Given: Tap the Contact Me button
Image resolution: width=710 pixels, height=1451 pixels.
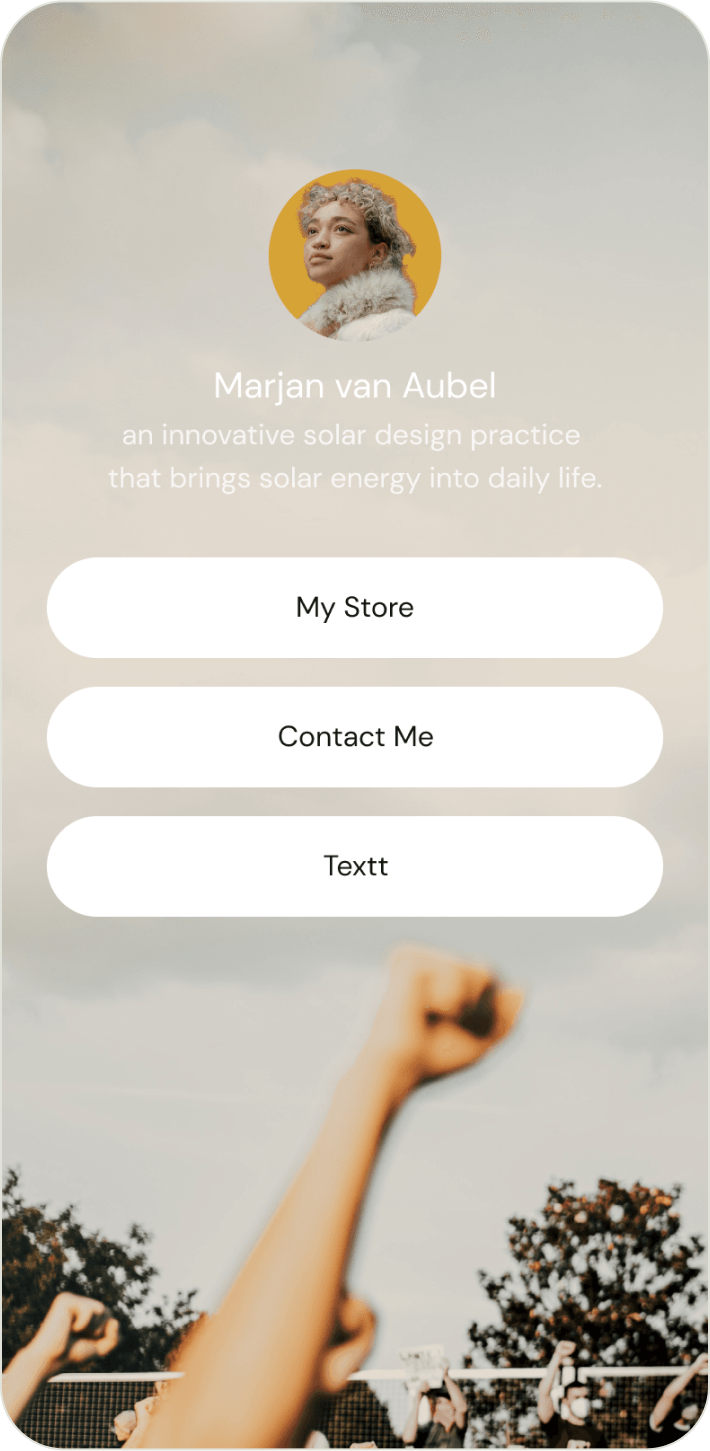Looking at the screenshot, I should point(354,736).
